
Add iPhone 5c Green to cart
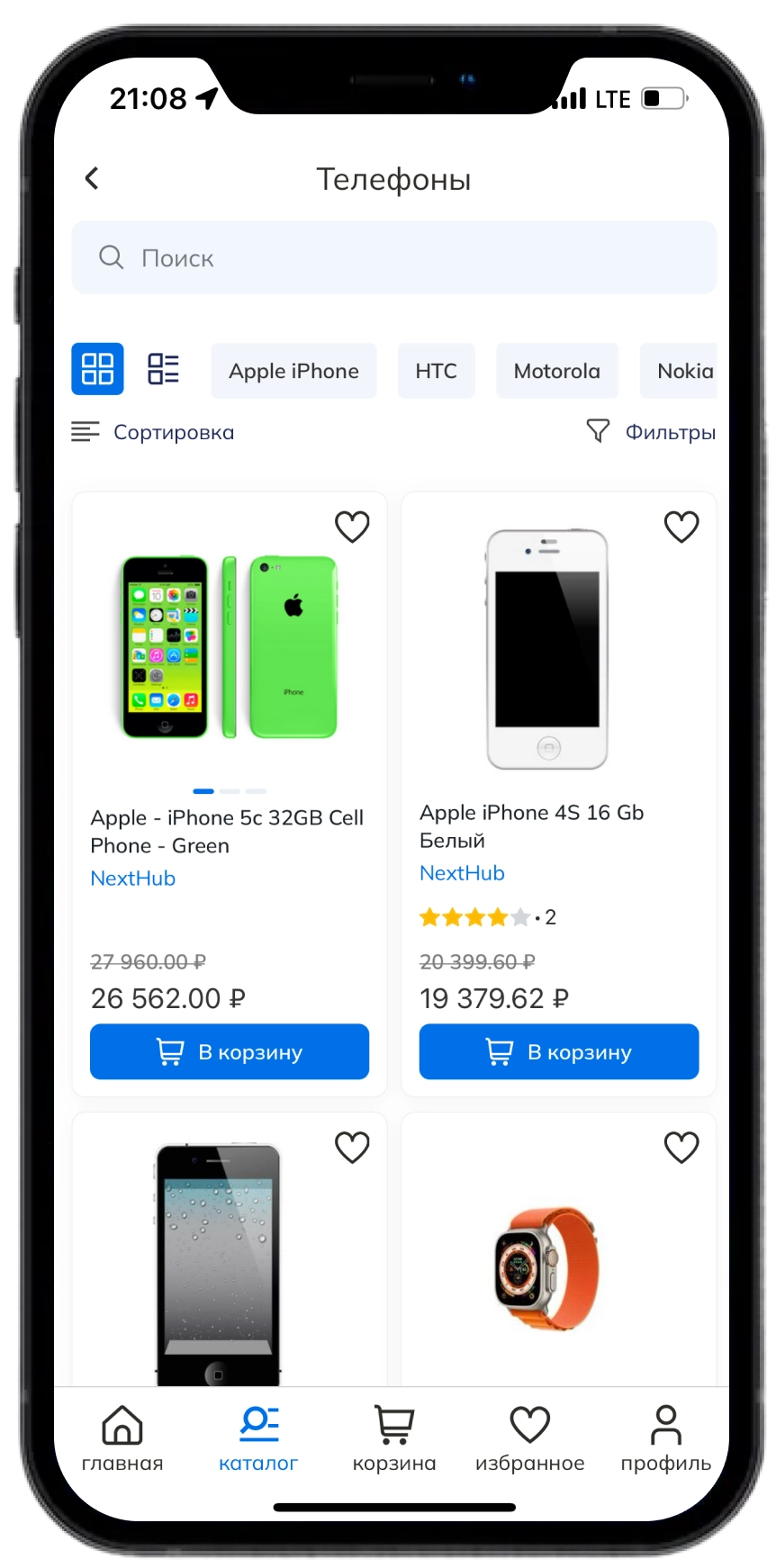point(230,1051)
